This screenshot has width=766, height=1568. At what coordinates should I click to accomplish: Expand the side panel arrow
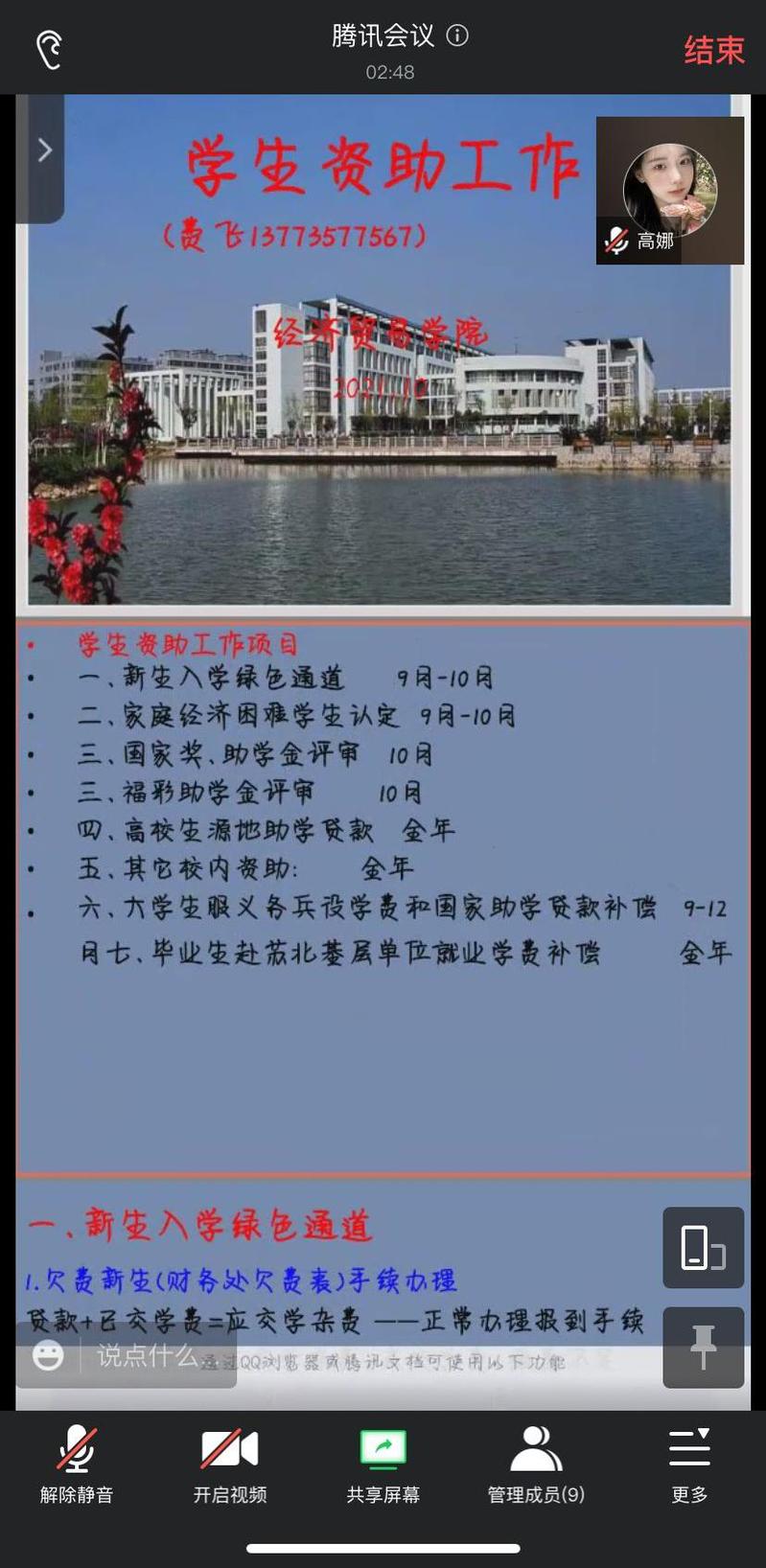(x=43, y=150)
